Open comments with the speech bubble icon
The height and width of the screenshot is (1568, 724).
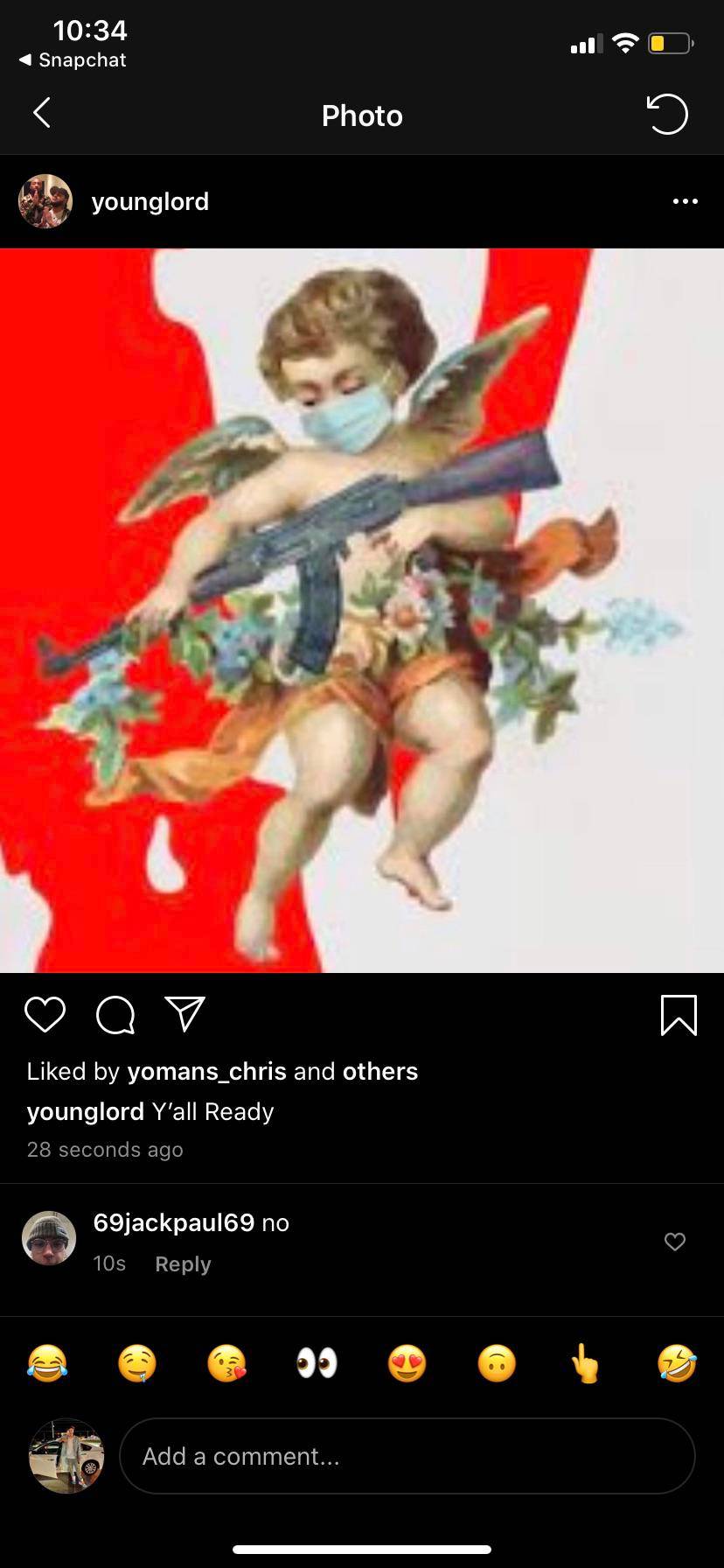(115, 1015)
